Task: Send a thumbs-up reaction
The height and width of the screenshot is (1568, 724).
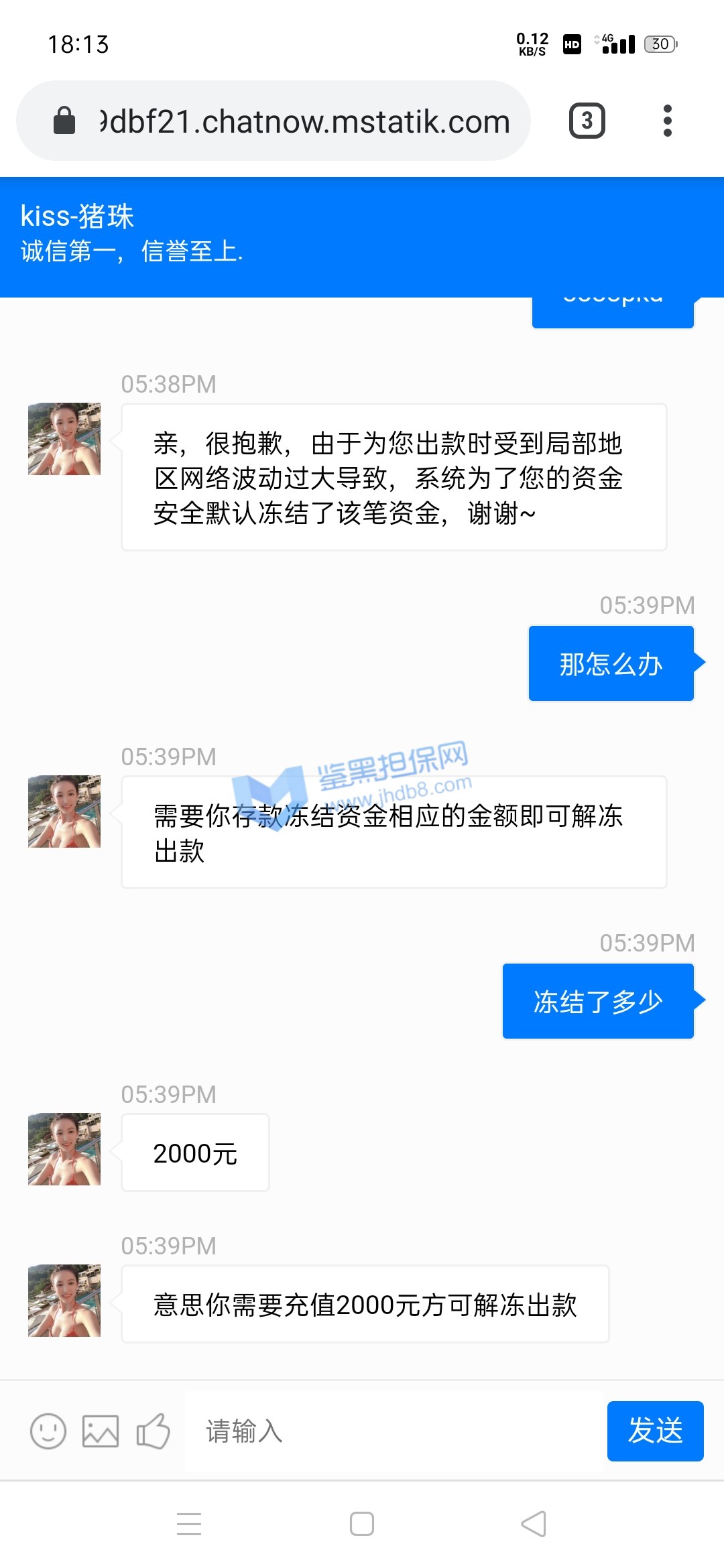Action: 154,1431
